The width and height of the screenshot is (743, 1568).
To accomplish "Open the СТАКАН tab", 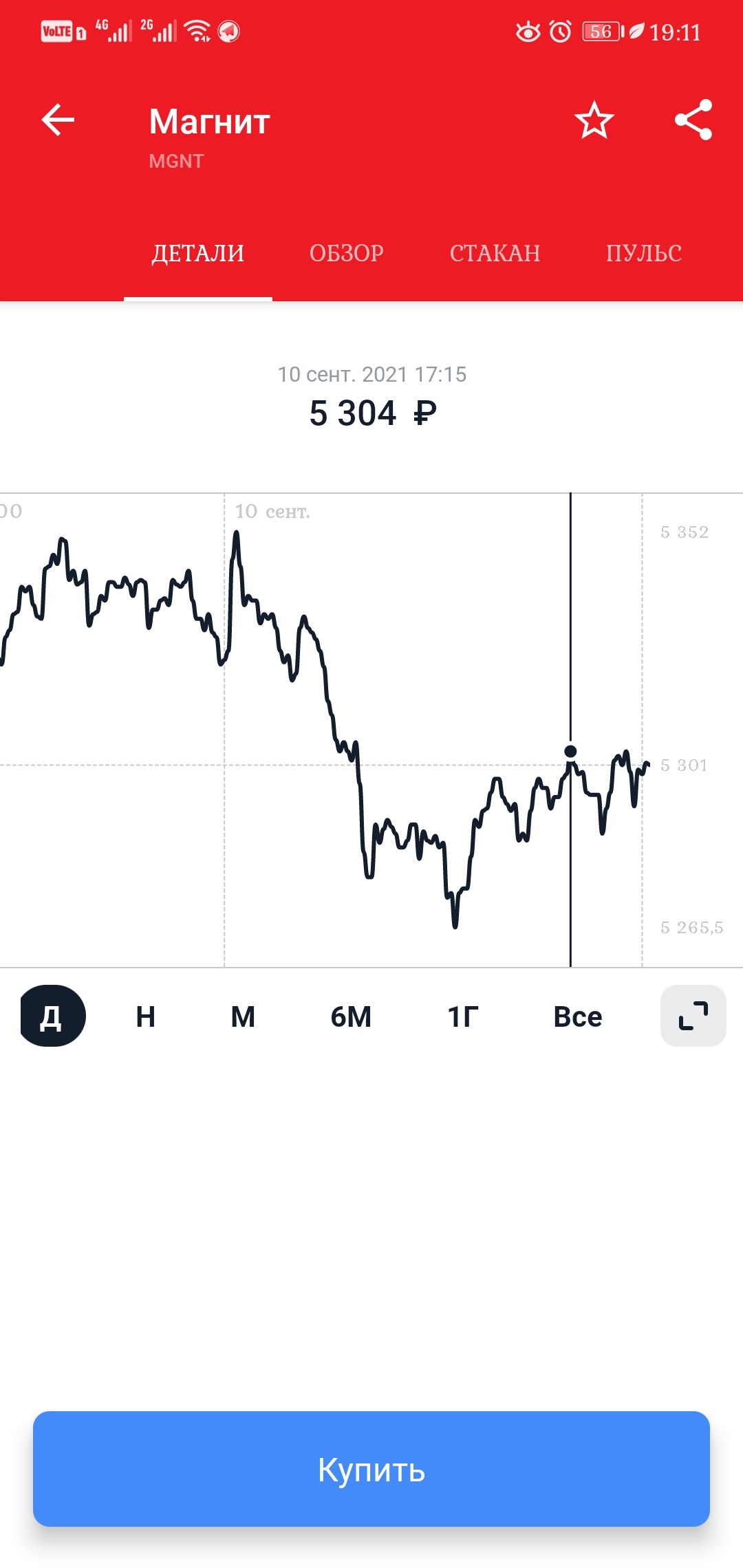I will (495, 253).
